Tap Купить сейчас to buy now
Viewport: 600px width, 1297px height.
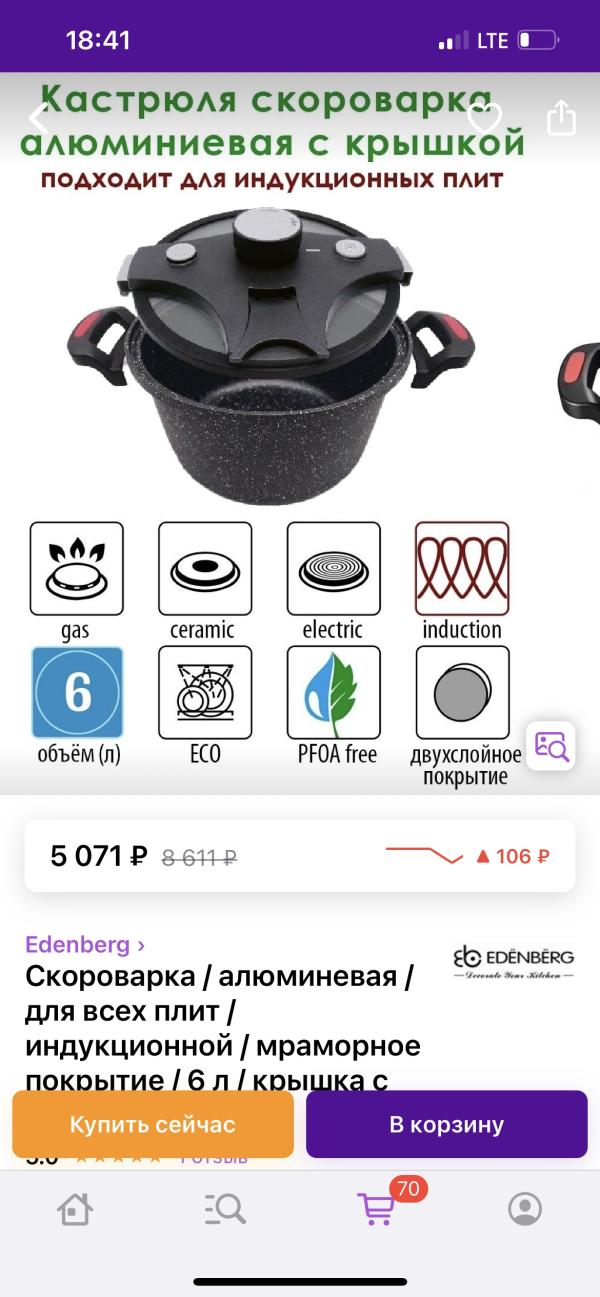153,1124
